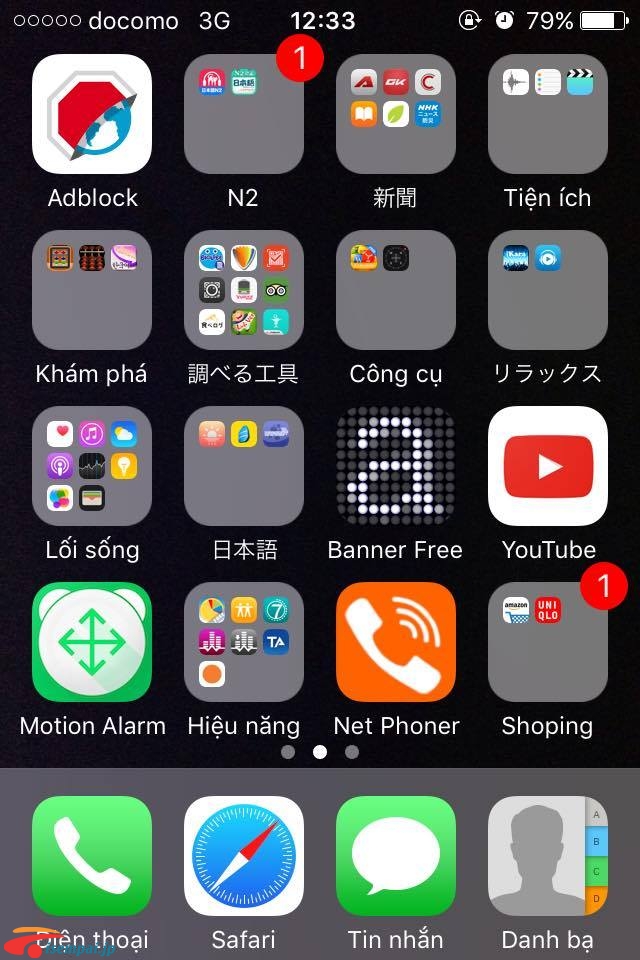Open the 調べる工具 folder

click(x=244, y=290)
